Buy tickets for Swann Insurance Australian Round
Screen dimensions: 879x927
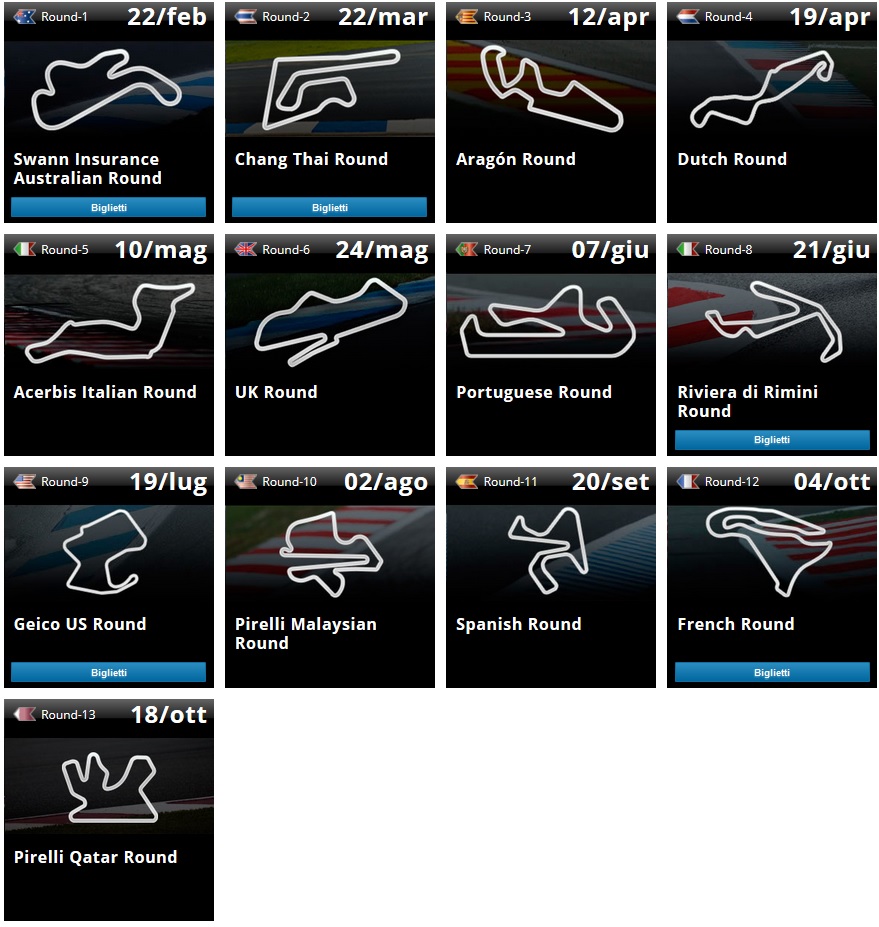tap(108, 208)
